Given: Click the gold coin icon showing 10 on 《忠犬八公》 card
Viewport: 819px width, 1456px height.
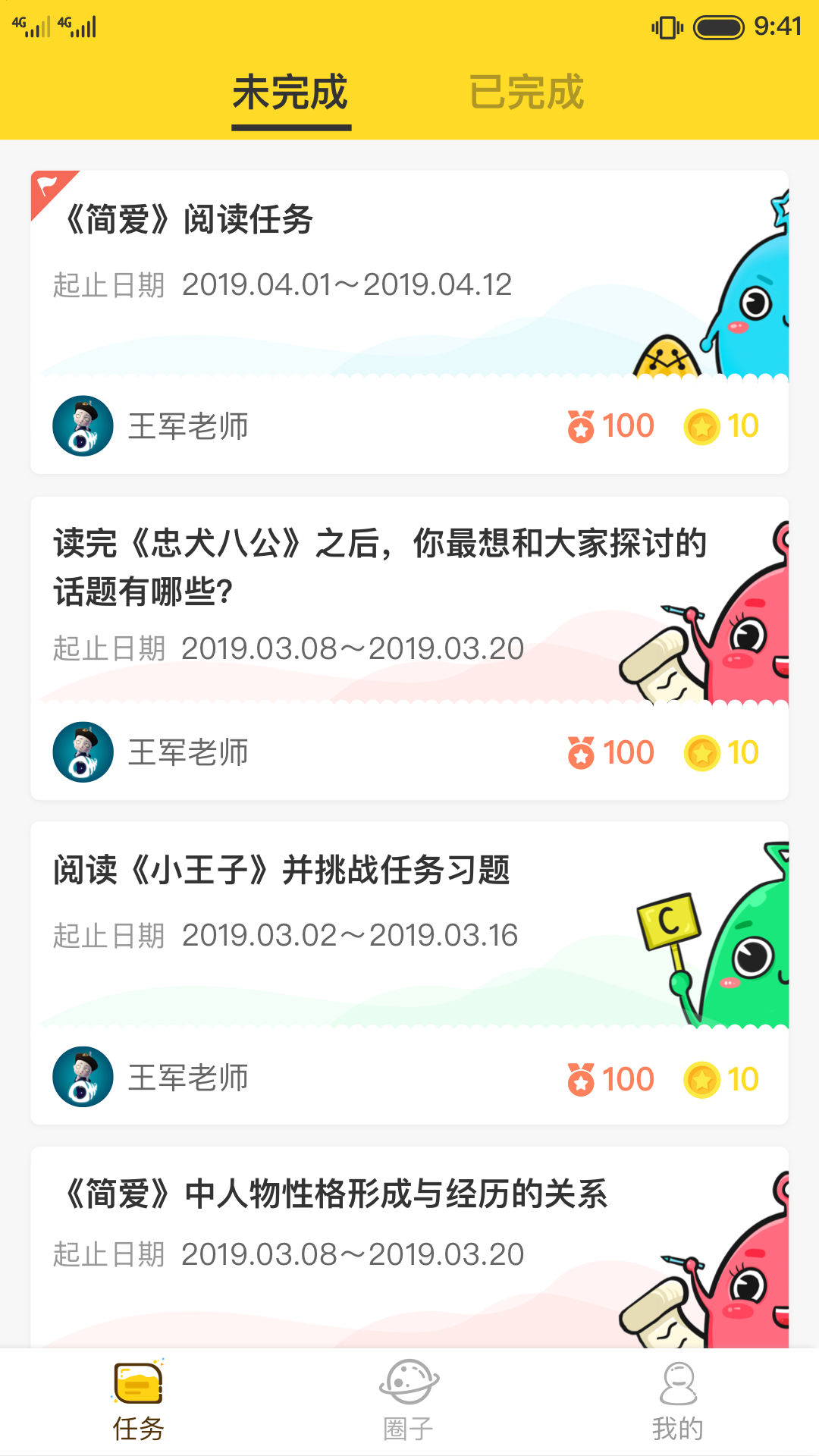Looking at the screenshot, I should tap(703, 752).
